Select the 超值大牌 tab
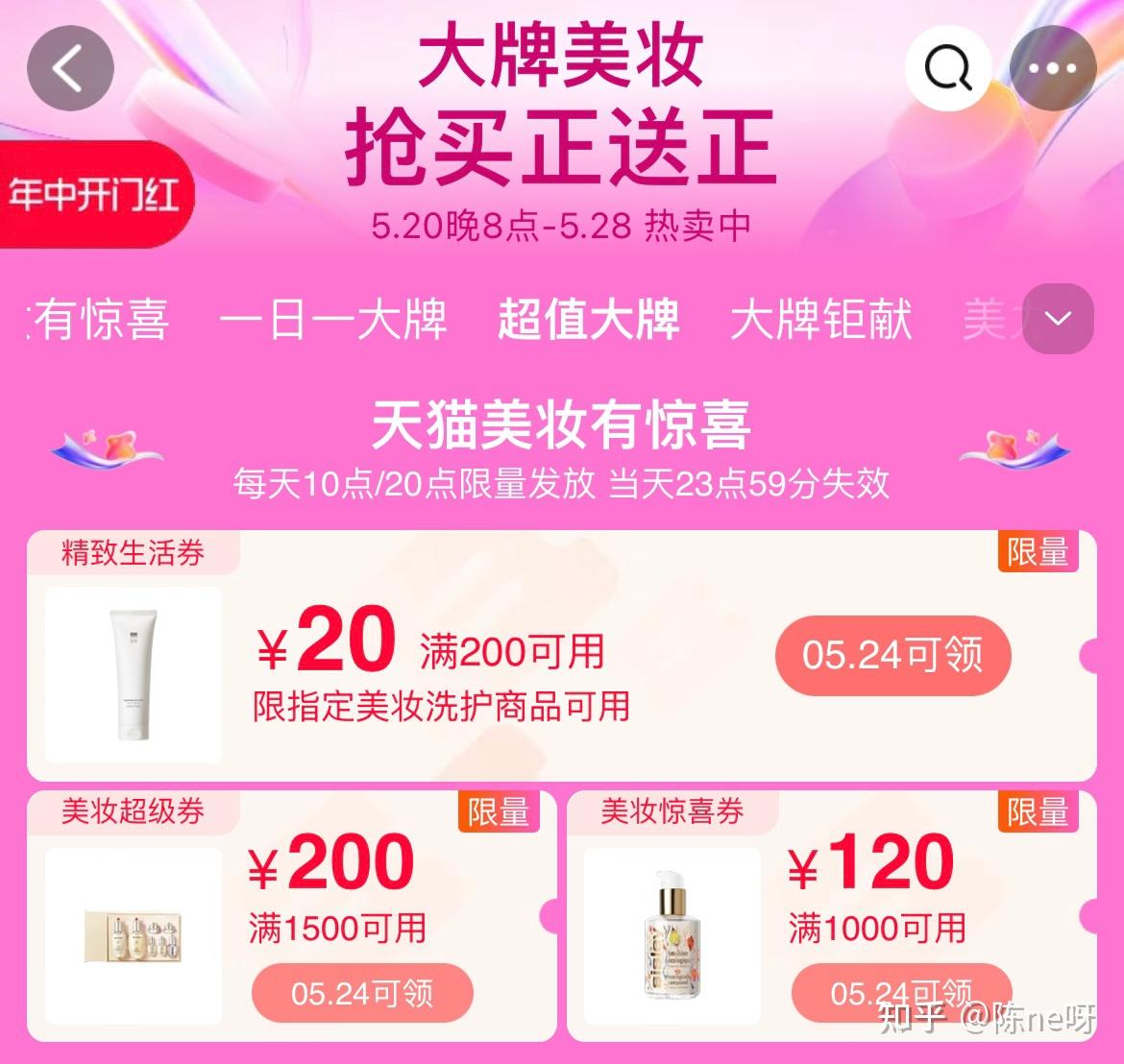Viewport: 1124px width, 1064px height. (x=588, y=320)
